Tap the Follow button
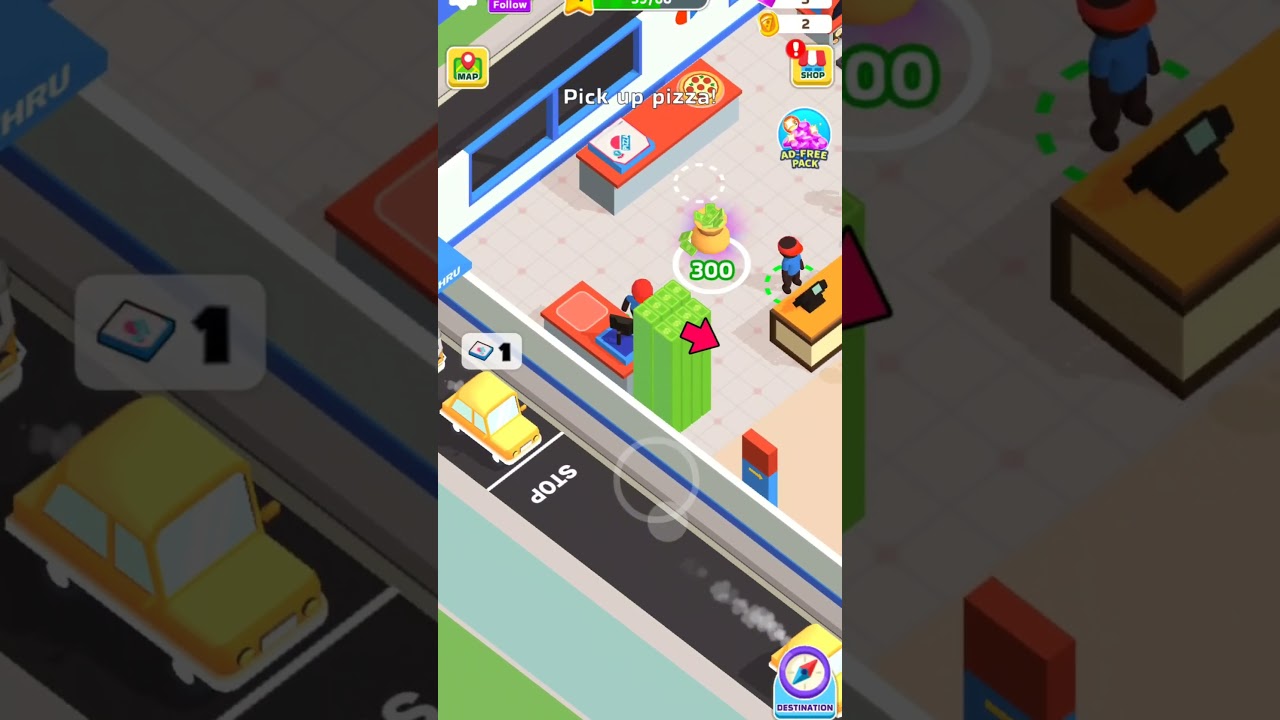 pyautogui.click(x=509, y=5)
